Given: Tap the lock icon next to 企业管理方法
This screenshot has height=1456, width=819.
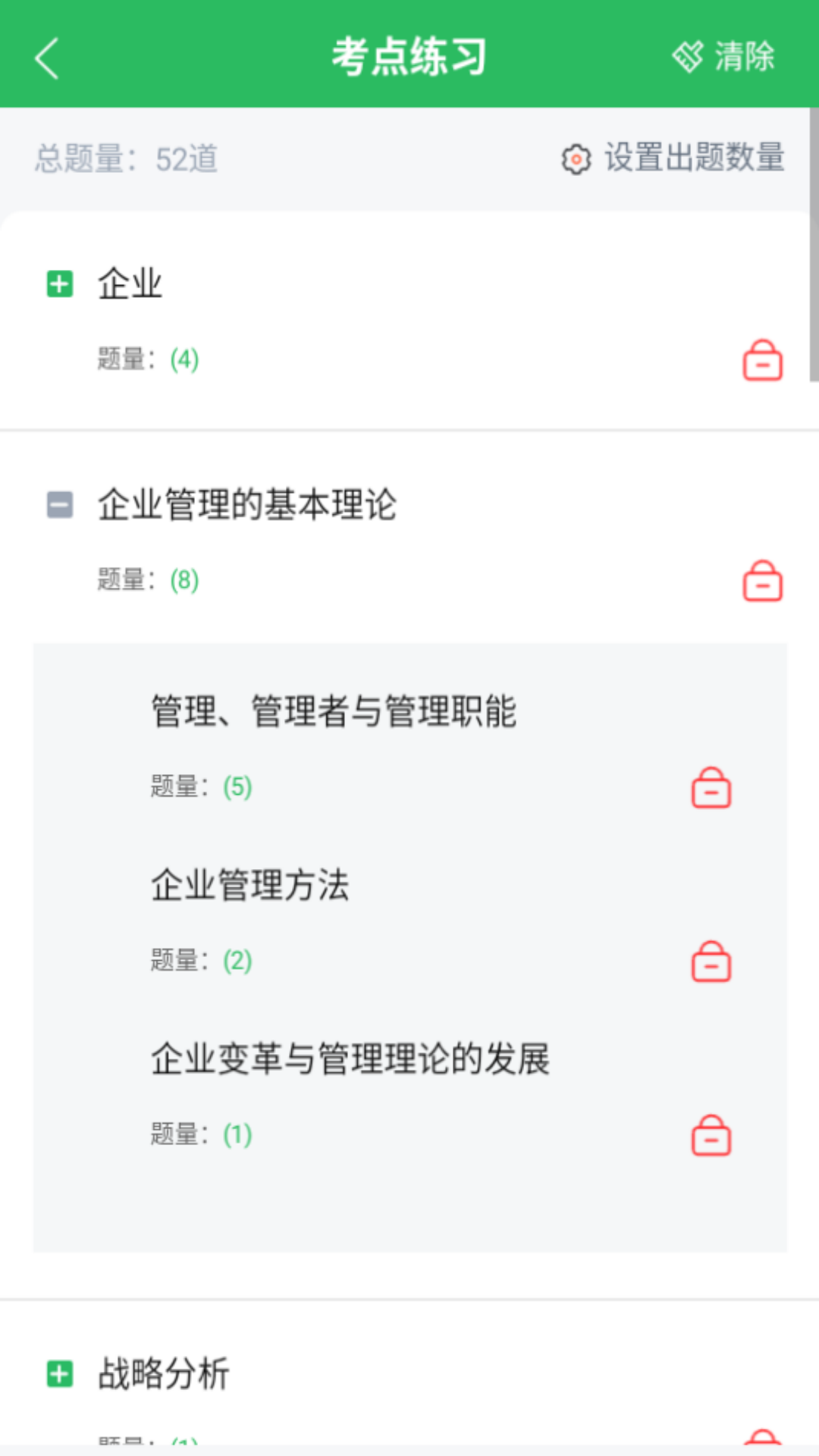Looking at the screenshot, I should (x=711, y=962).
